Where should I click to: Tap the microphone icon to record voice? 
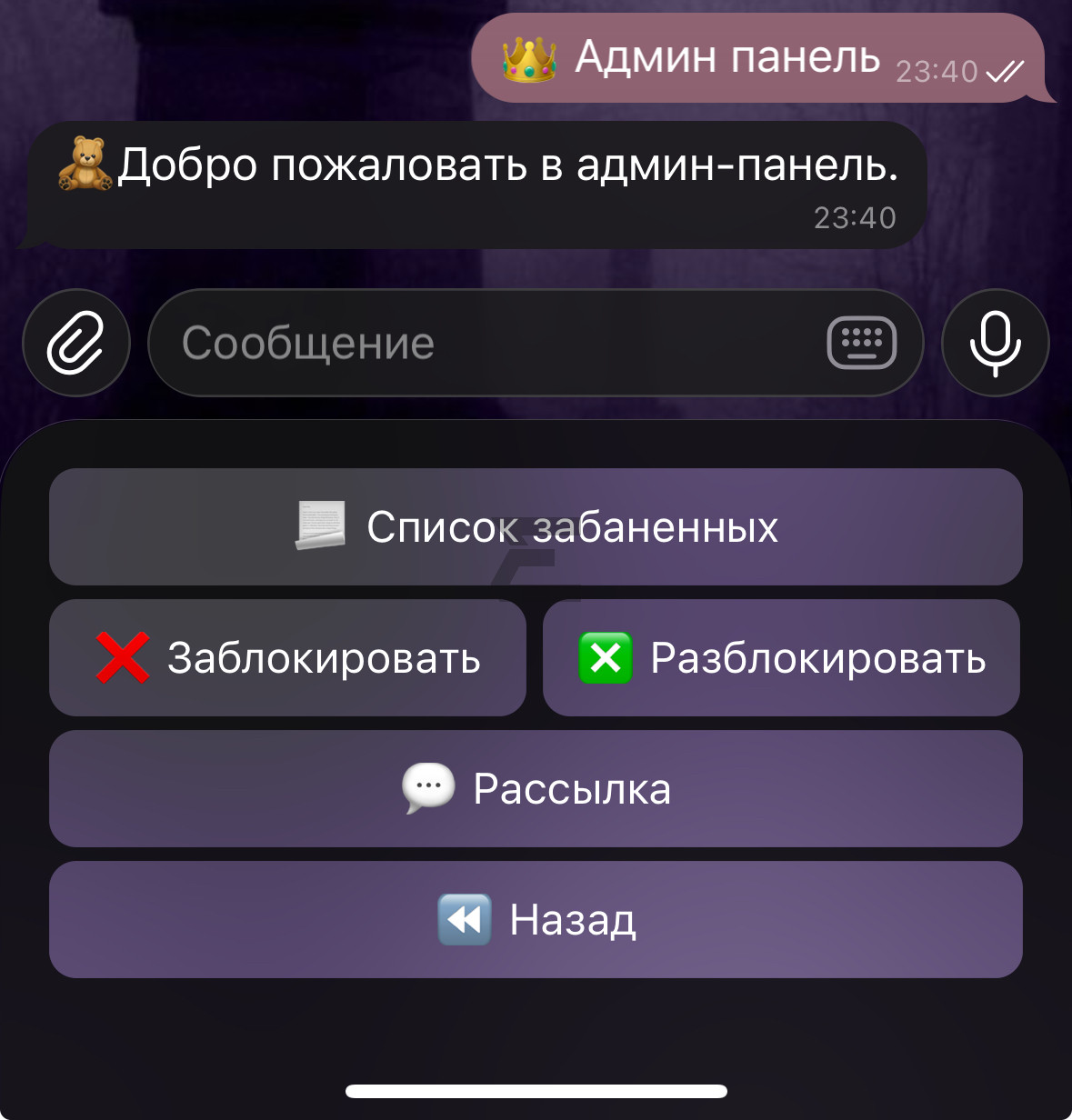click(995, 343)
